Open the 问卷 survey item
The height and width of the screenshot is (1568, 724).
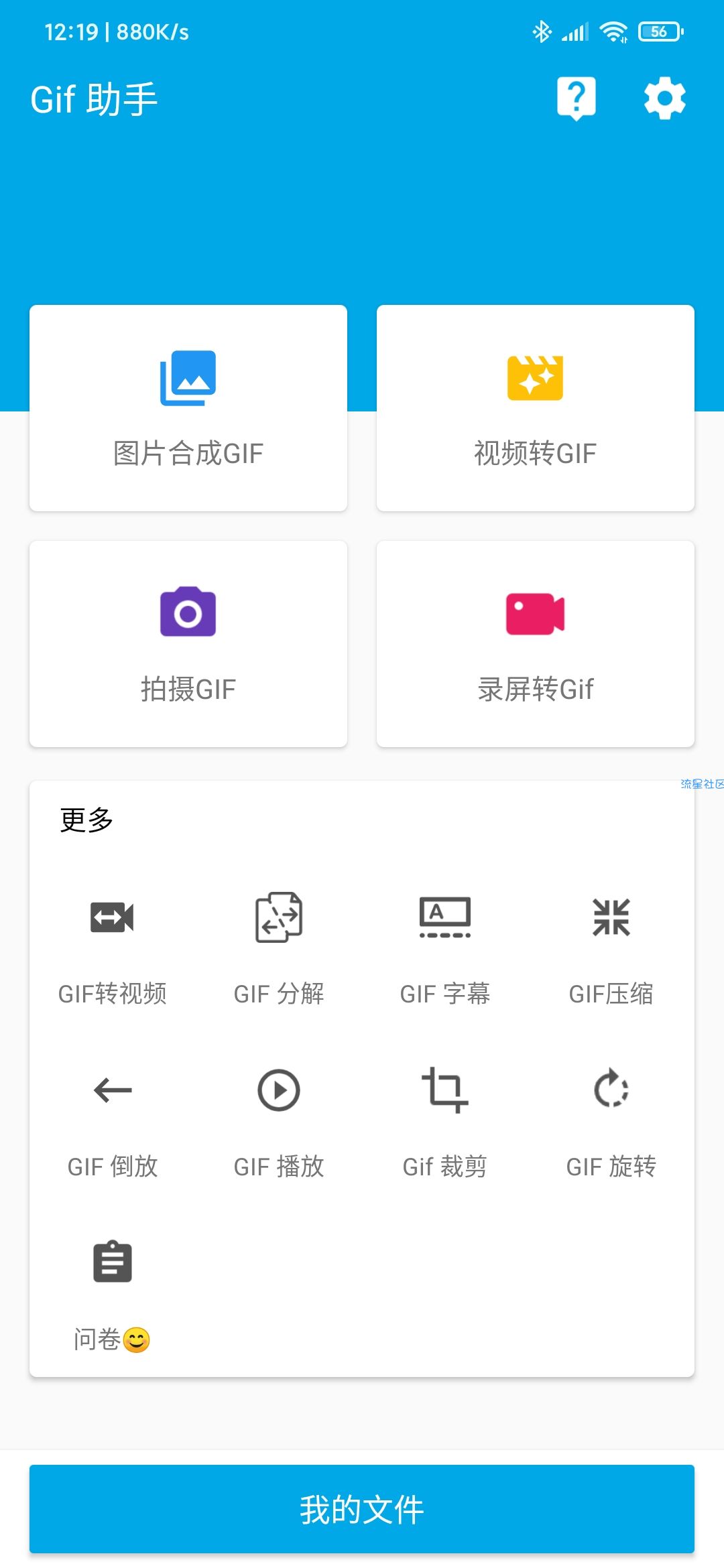point(113,1295)
